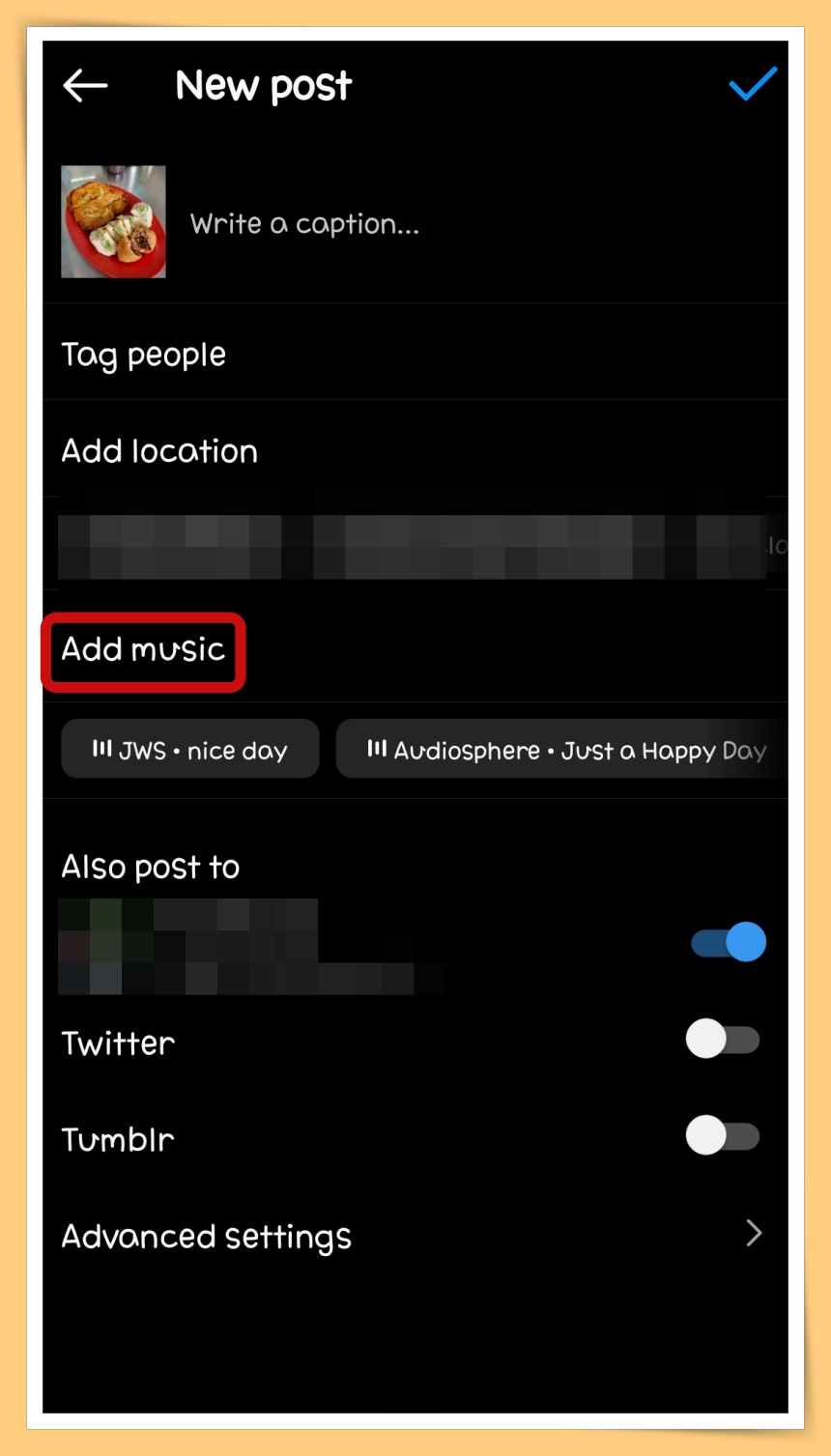Screen dimensions: 831x1456
Task: Open Add music
Action: coord(144,649)
